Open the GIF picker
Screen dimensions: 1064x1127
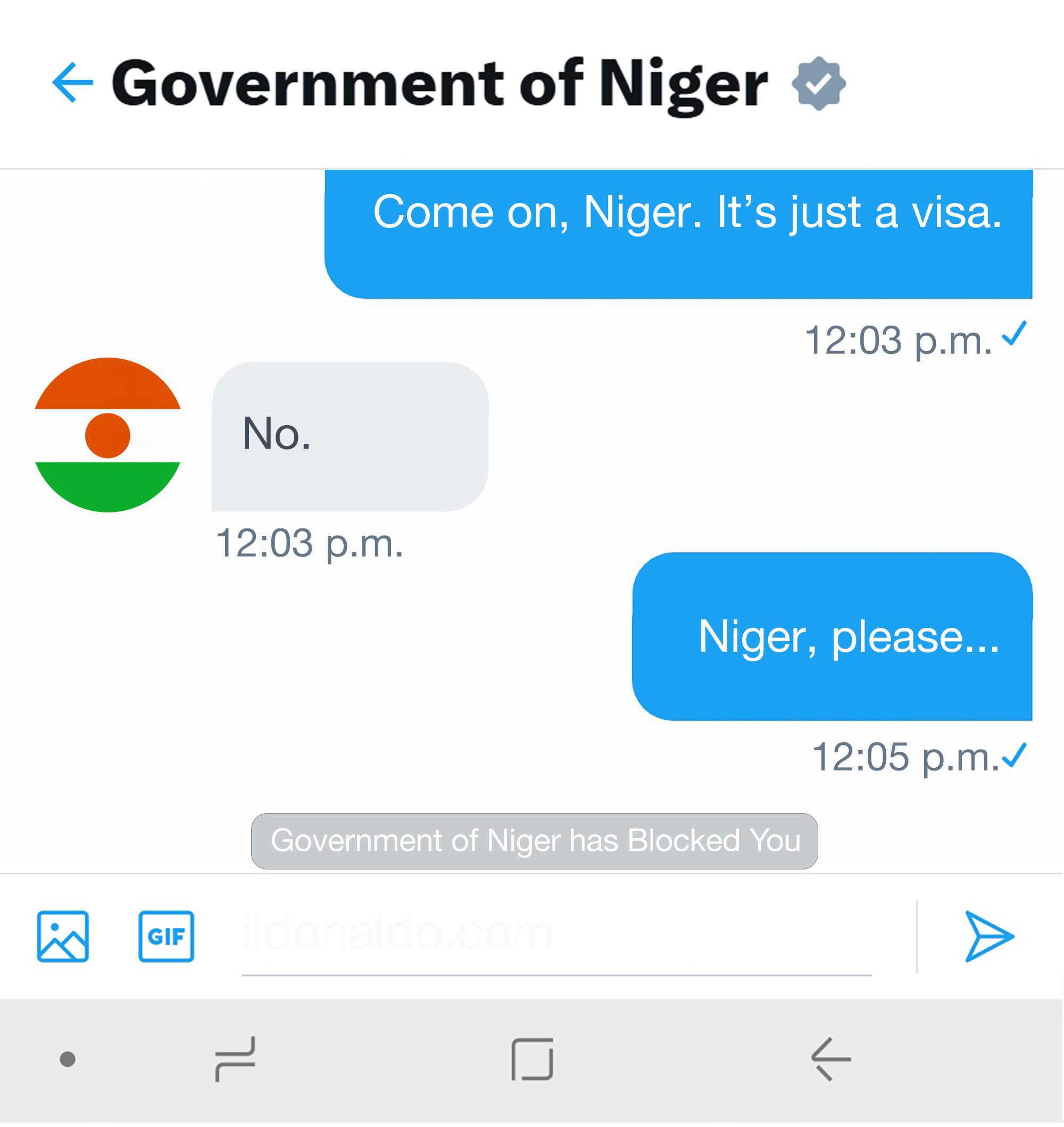(x=166, y=937)
